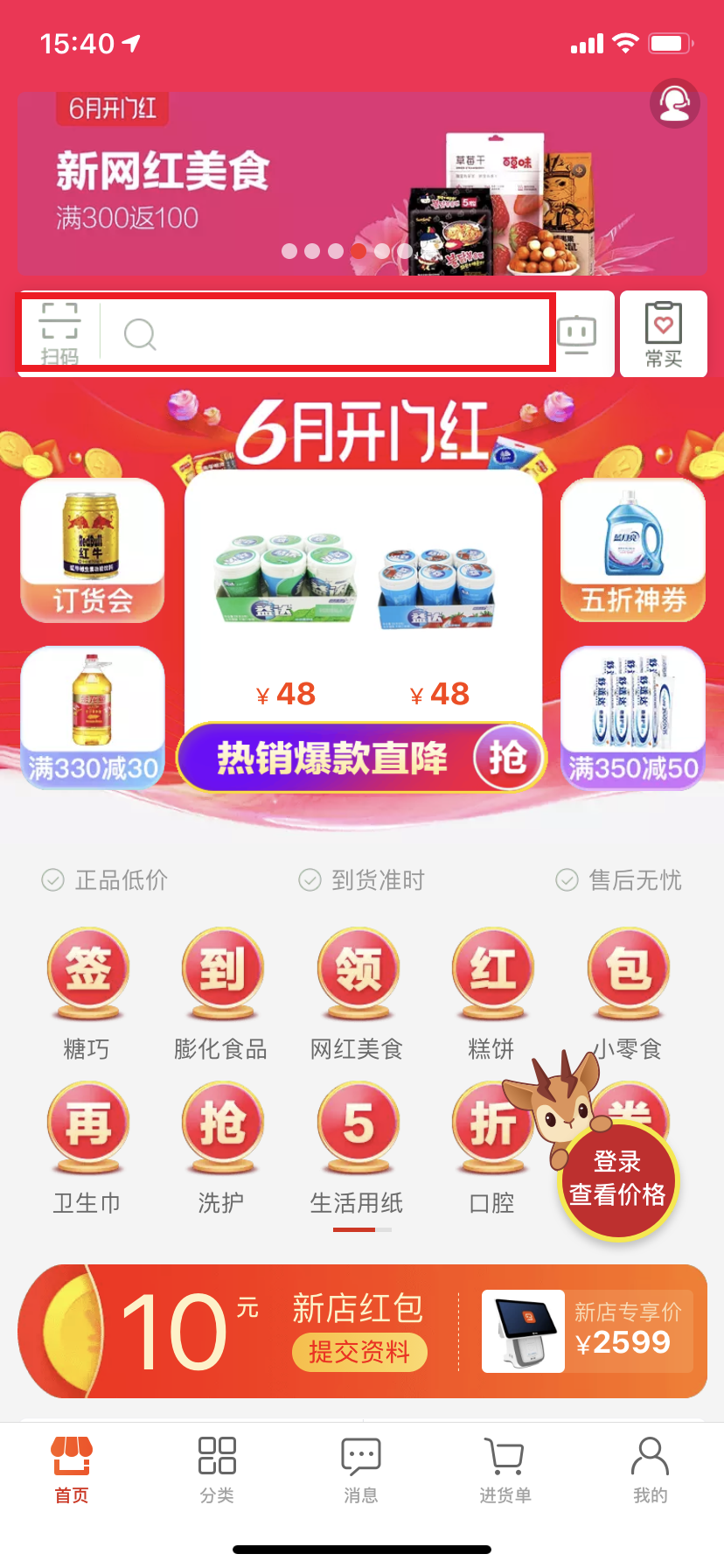Tap the 糕饼 pastry category icon
Screen dimensions: 724x1568
pyautogui.click(x=492, y=973)
